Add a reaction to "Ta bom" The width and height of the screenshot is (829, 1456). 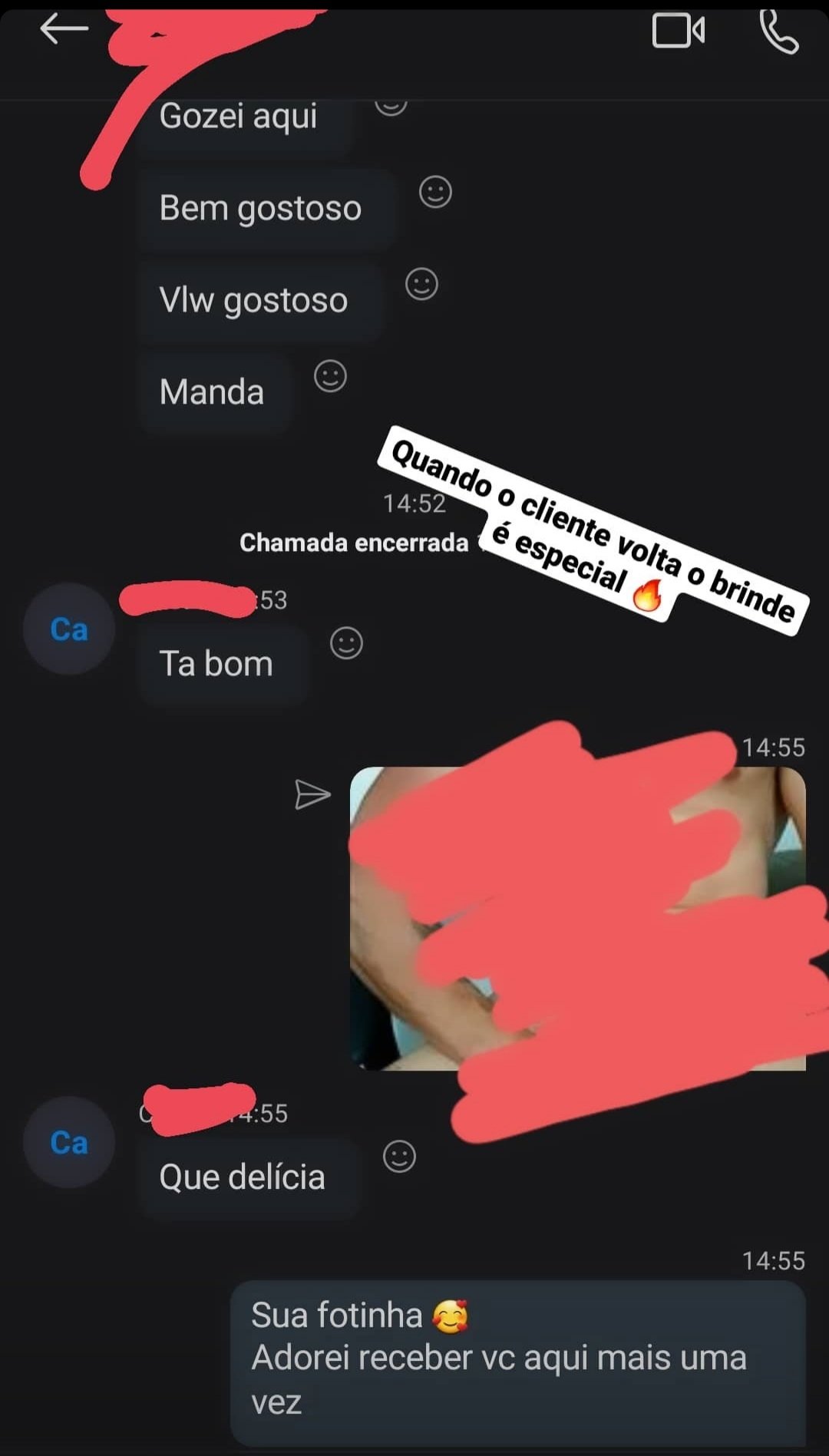[x=346, y=643]
